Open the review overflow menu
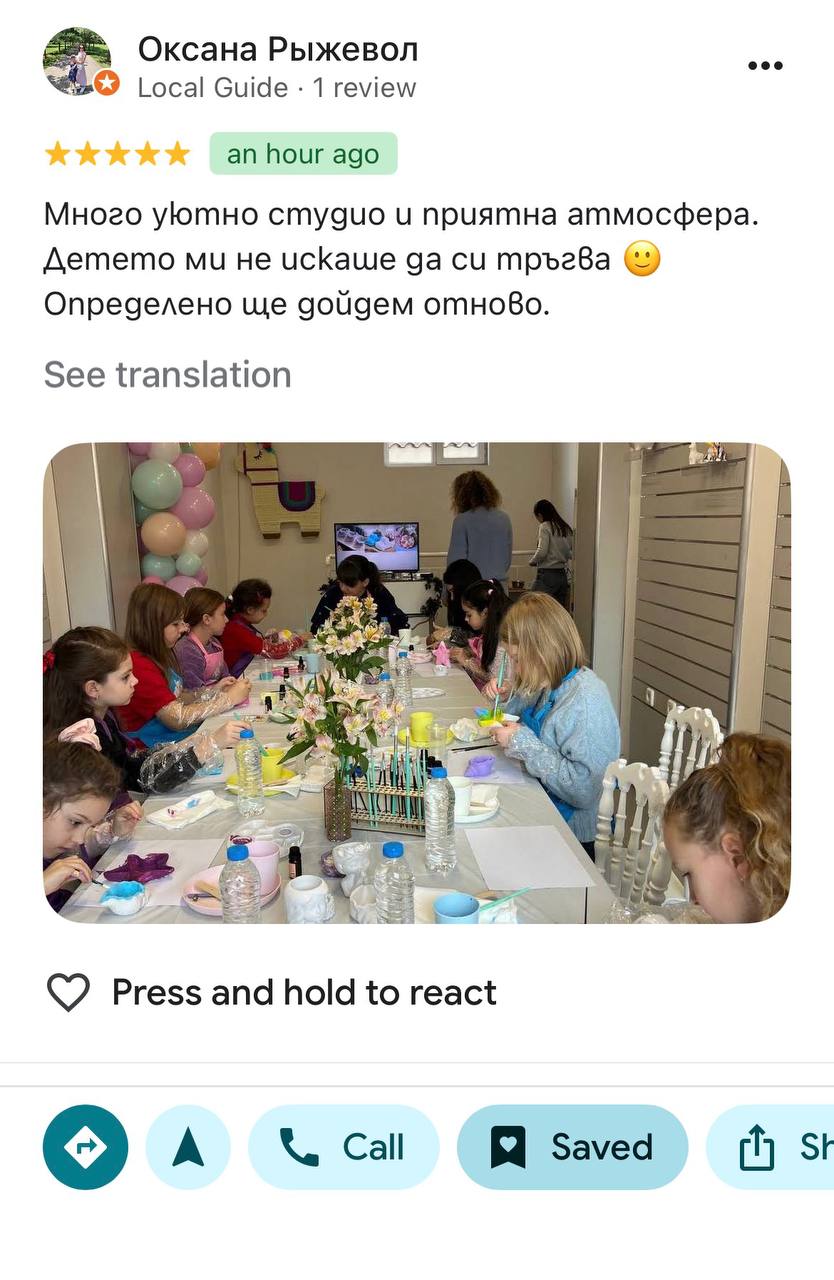This screenshot has width=834, height=1280. coord(765,66)
